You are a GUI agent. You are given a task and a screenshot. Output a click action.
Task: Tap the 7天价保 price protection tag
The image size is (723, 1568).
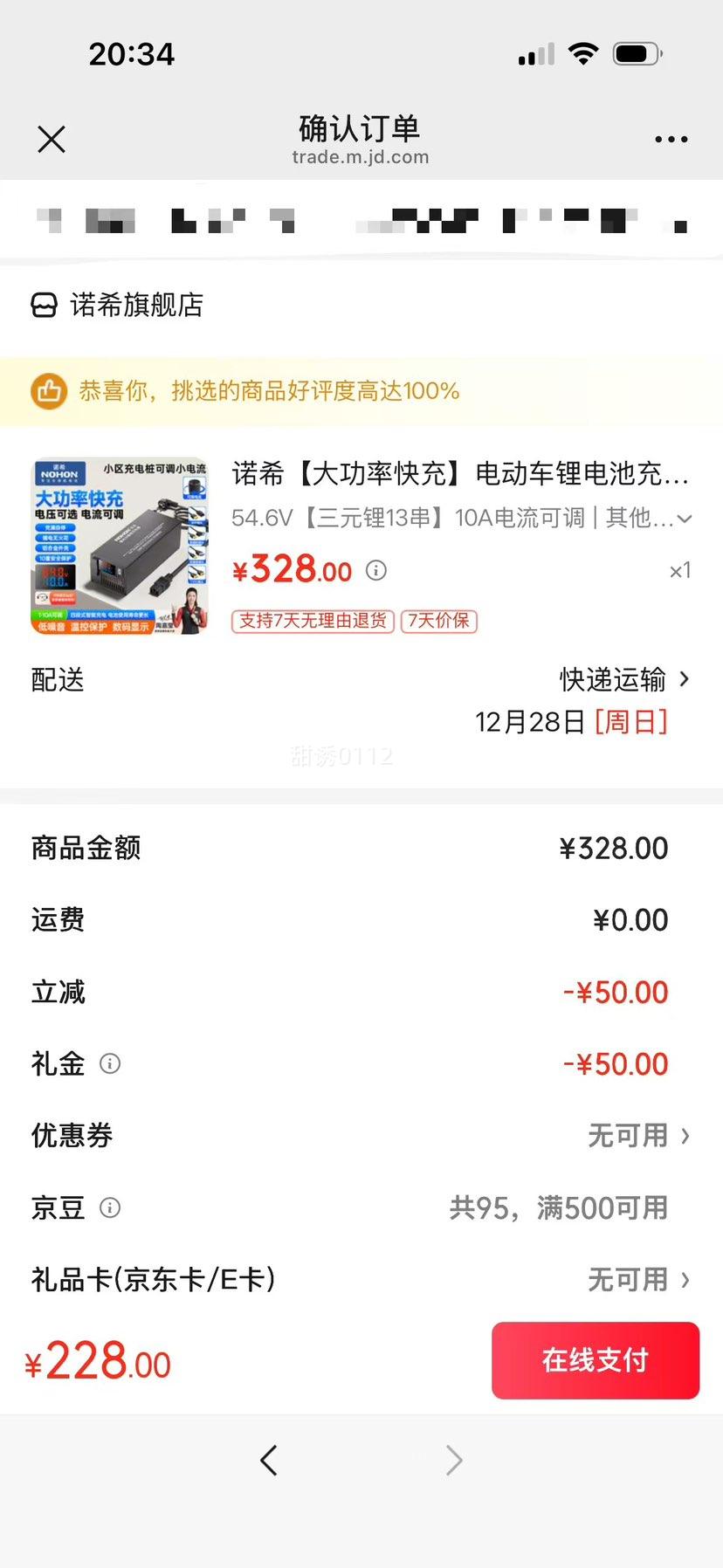(x=438, y=622)
